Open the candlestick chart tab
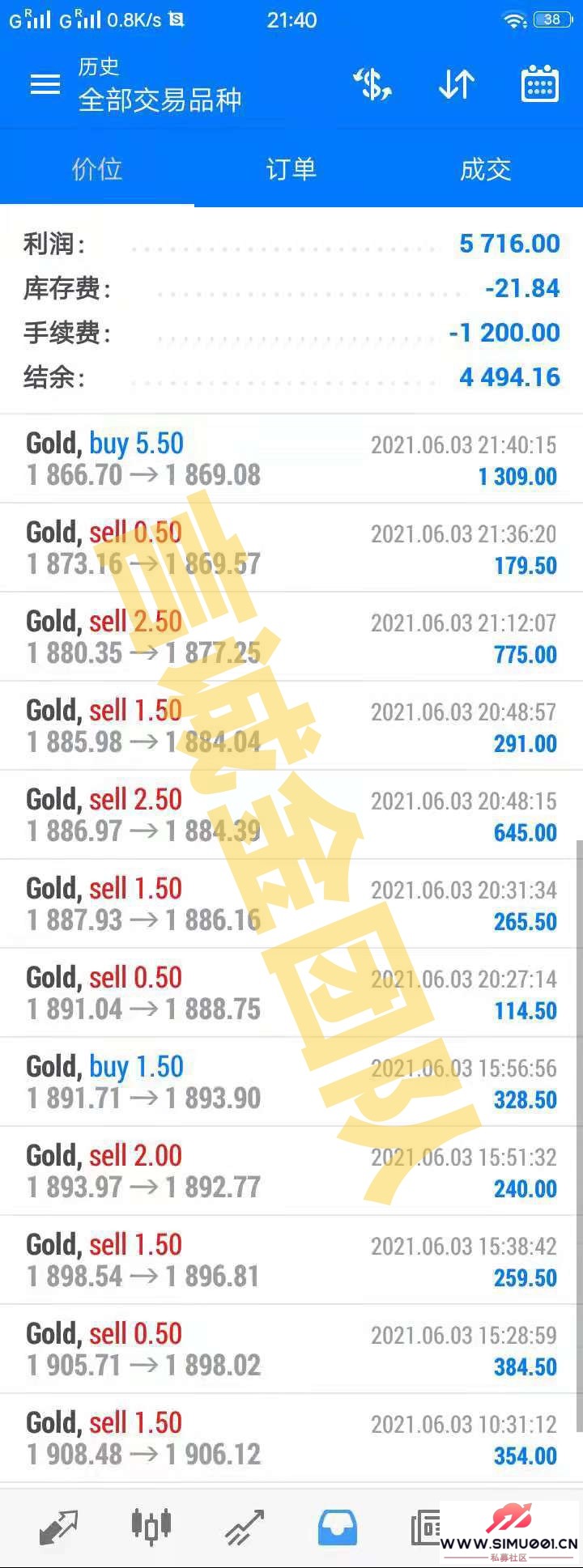Viewport: 583px width, 1568px height. 151,1528
